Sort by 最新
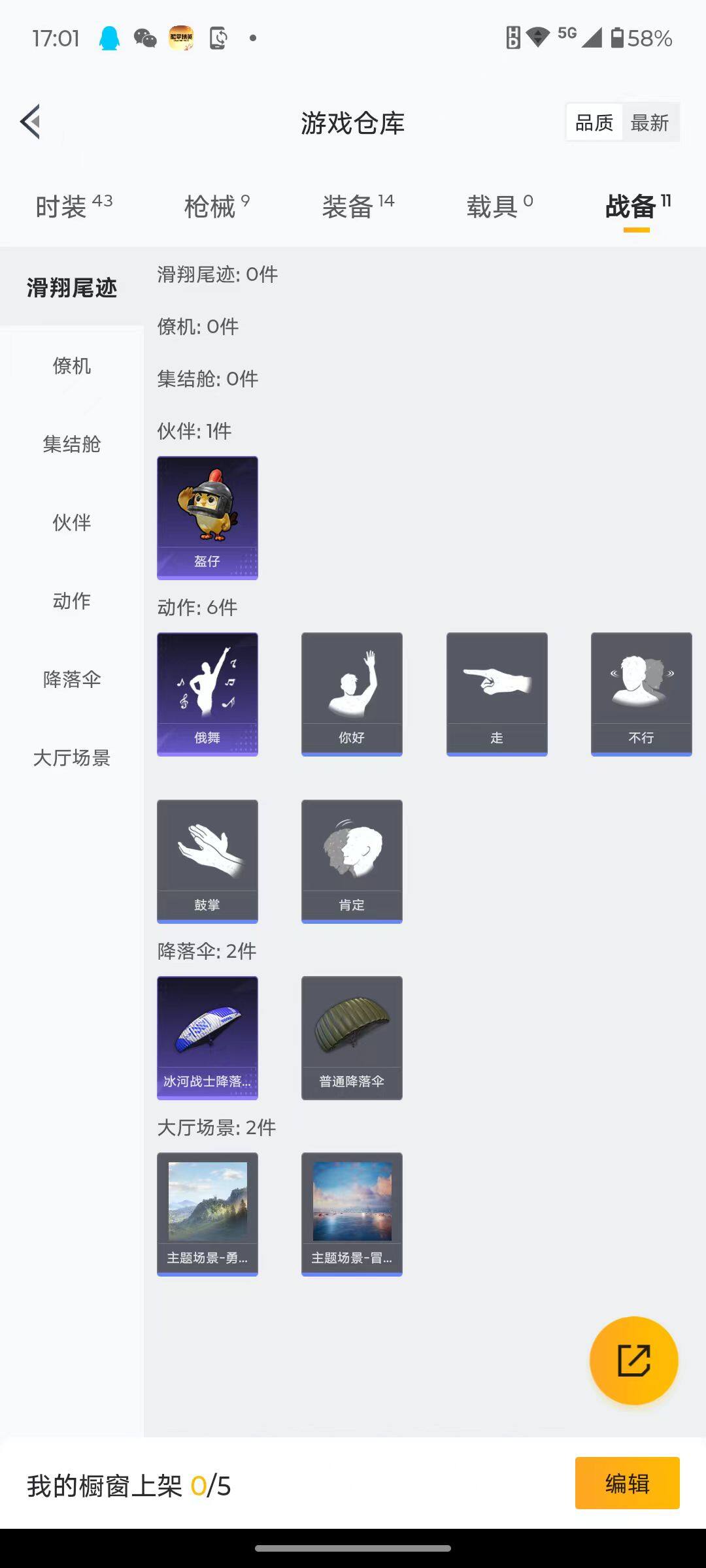The width and height of the screenshot is (706, 1568). point(649,122)
